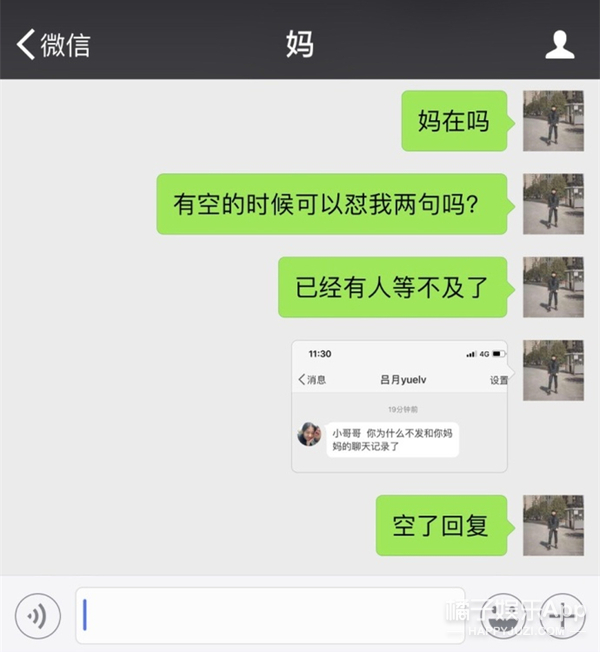Tap the avatar beside the 妈在吗 message
The width and height of the screenshot is (600, 652).
point(553,121)
